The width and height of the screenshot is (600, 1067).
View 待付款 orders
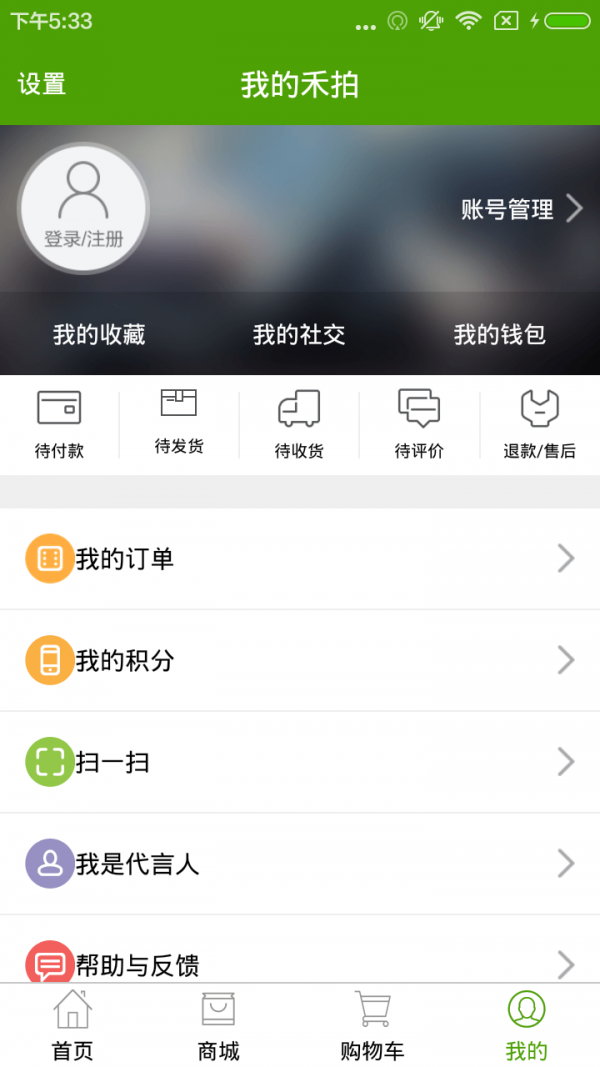(x=59, y=425)
